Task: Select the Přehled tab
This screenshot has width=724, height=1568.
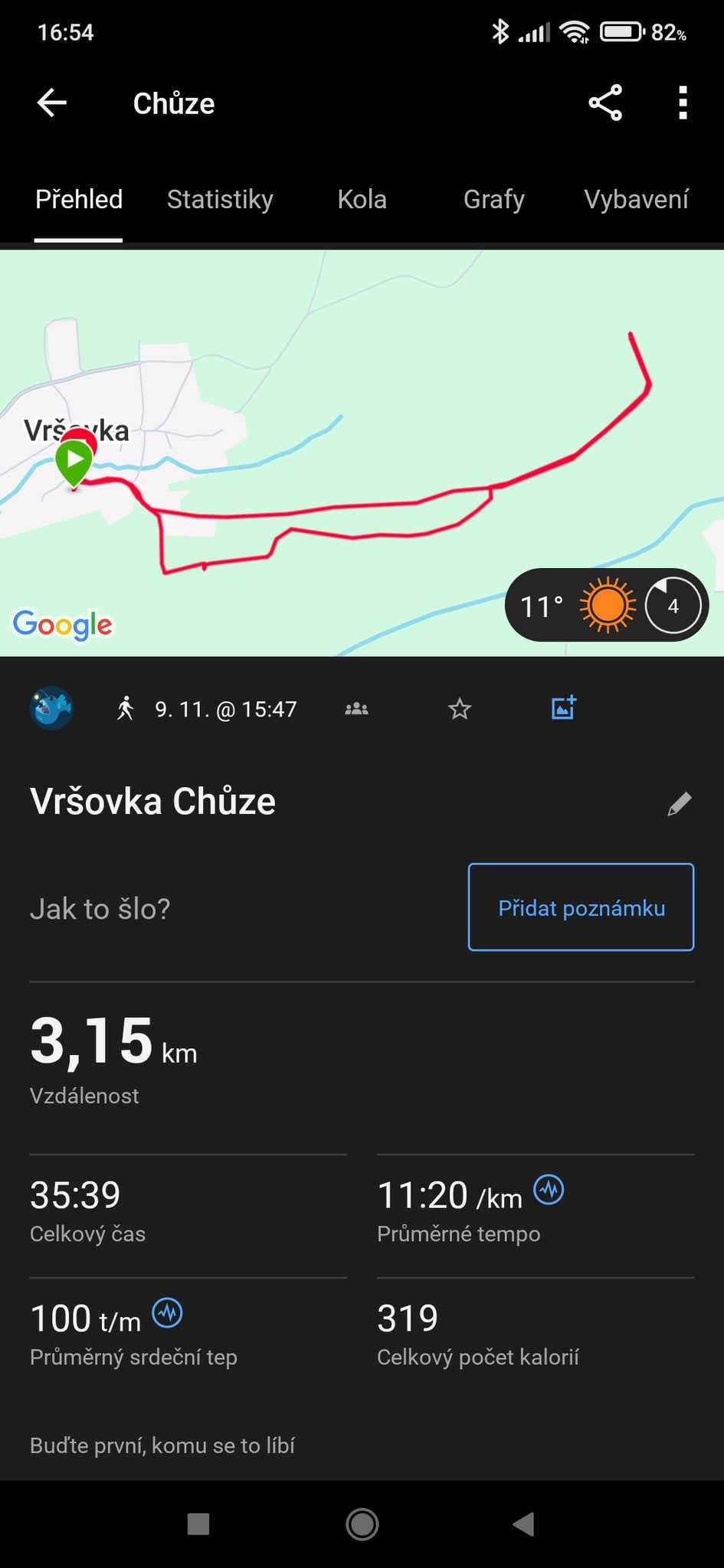Action: click(79, 200)
